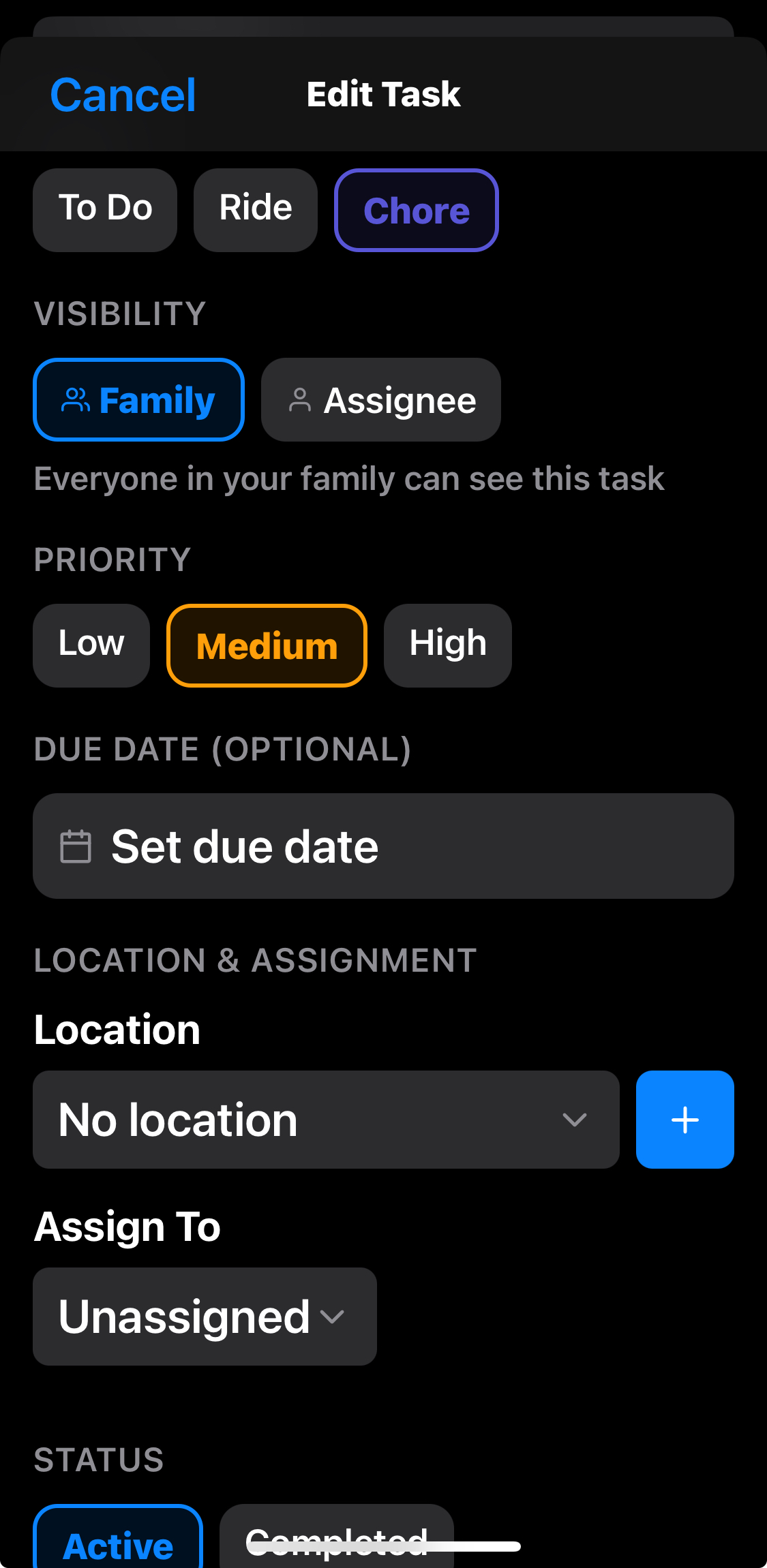The image size is (767, 1568).
Task: Select Low priority
Action: [x=91, y=645]
